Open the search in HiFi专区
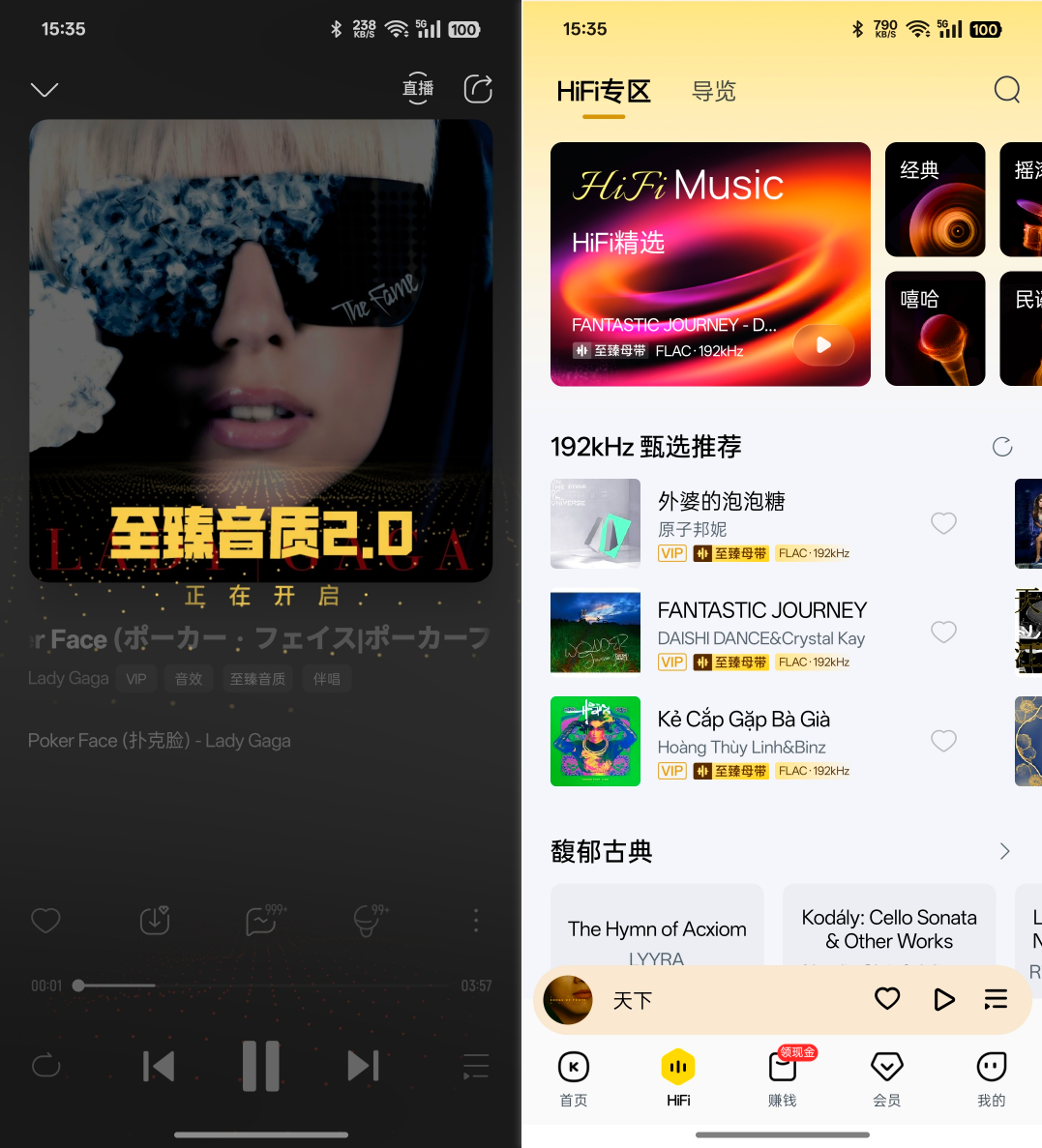 [x=1006, y=90]
